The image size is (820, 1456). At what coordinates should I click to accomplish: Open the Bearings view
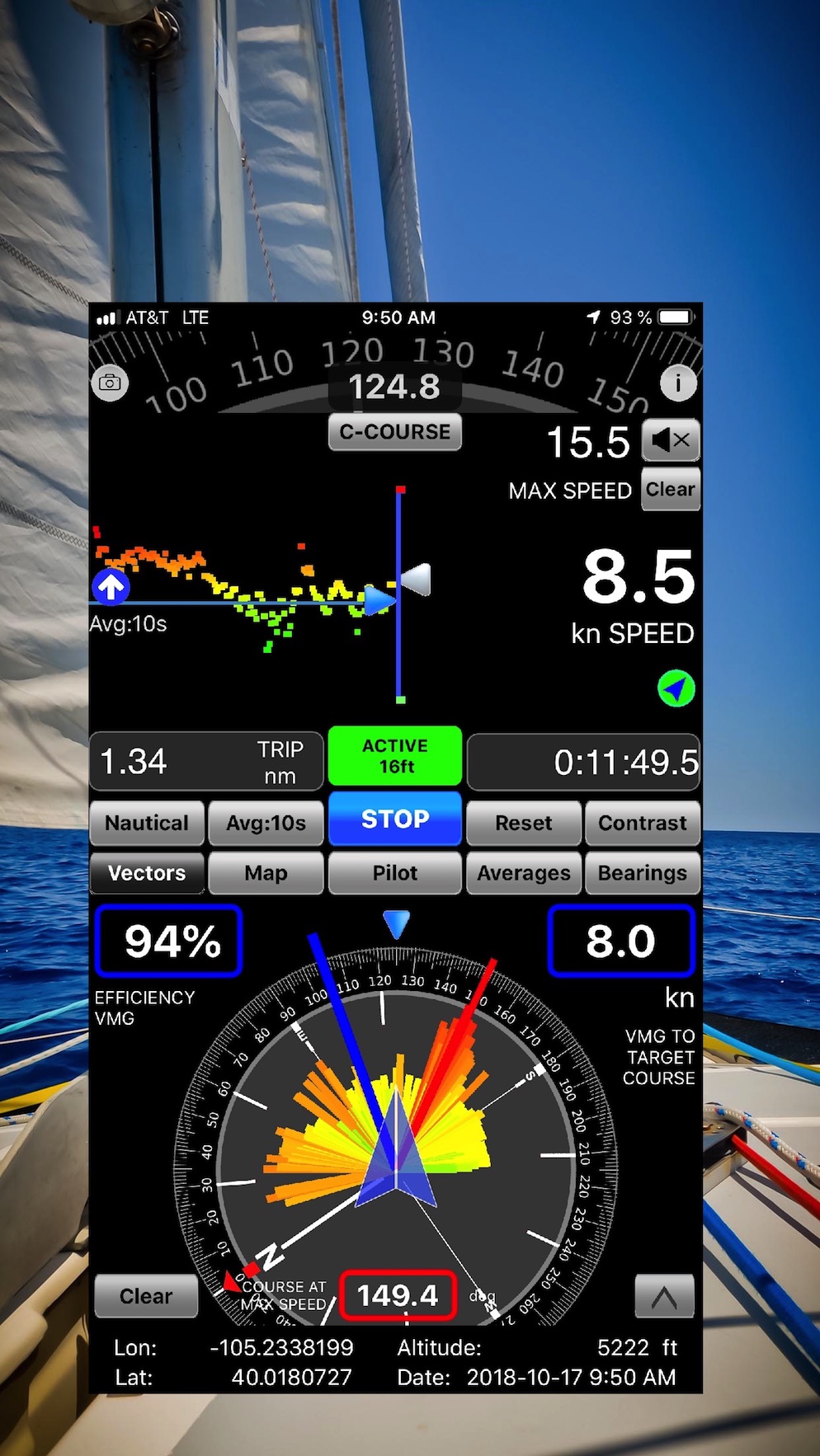643,873
